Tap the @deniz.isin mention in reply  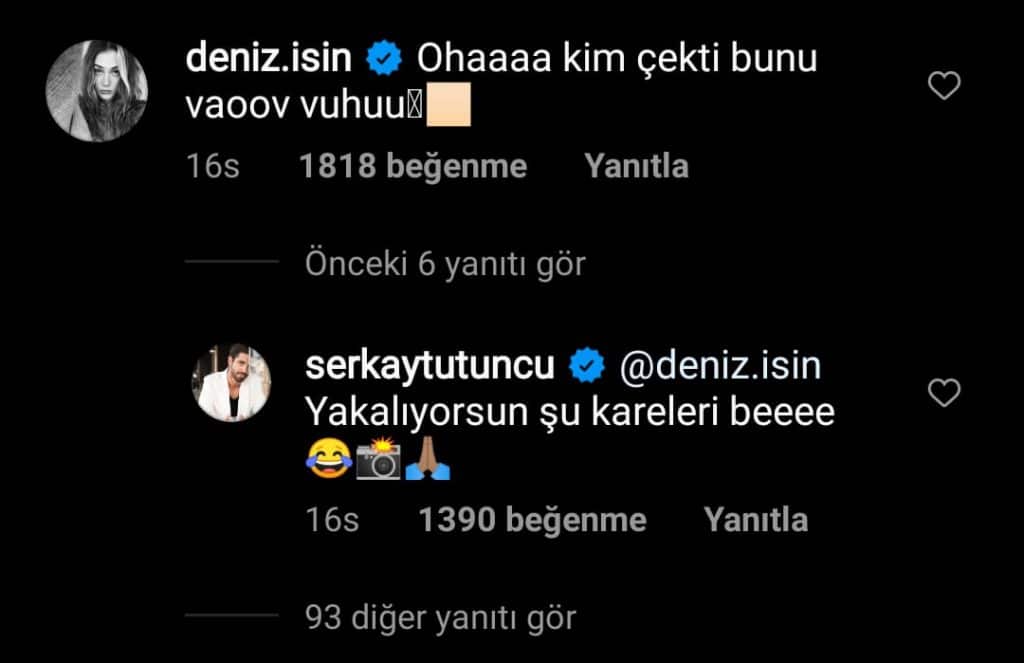click(x=720, y=366)
